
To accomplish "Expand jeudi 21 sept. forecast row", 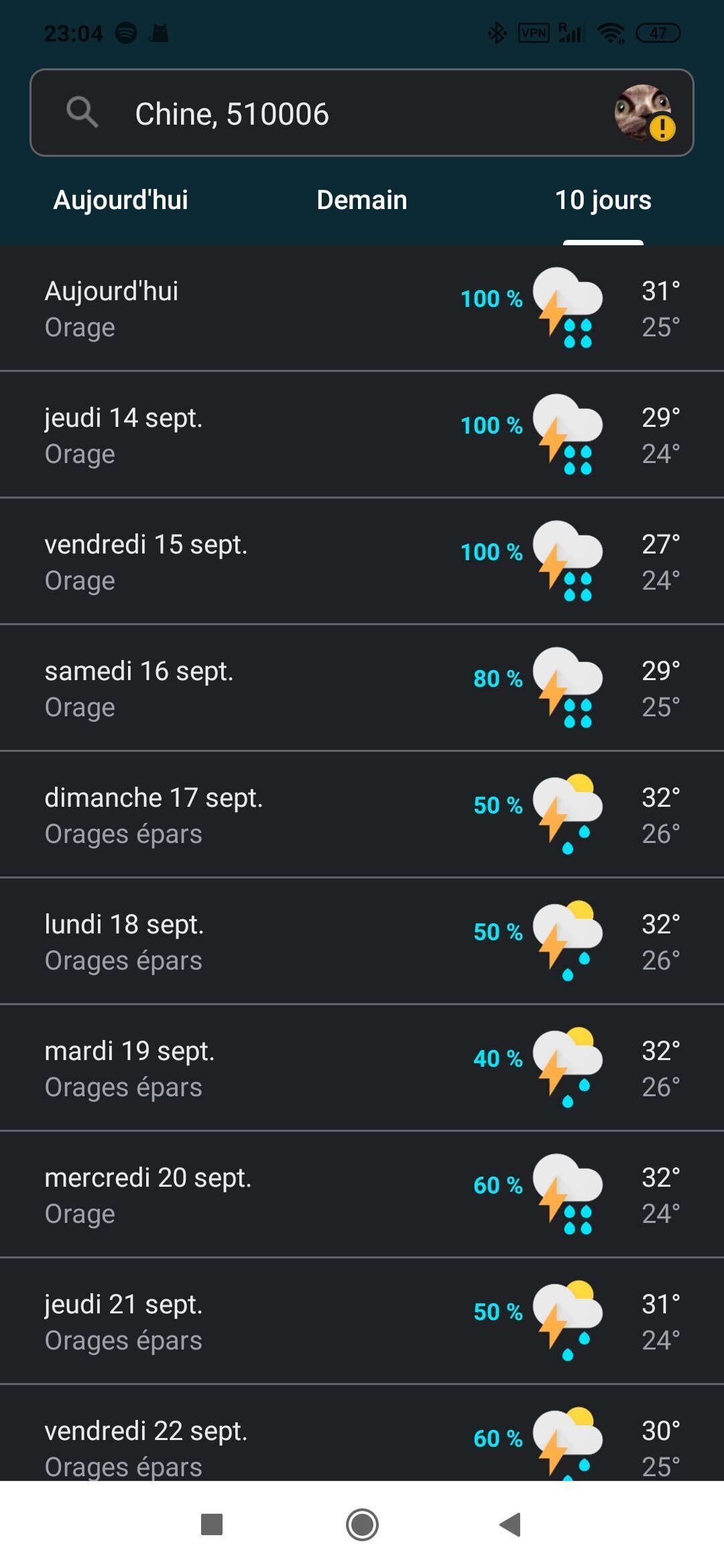I will point(362,1321).
